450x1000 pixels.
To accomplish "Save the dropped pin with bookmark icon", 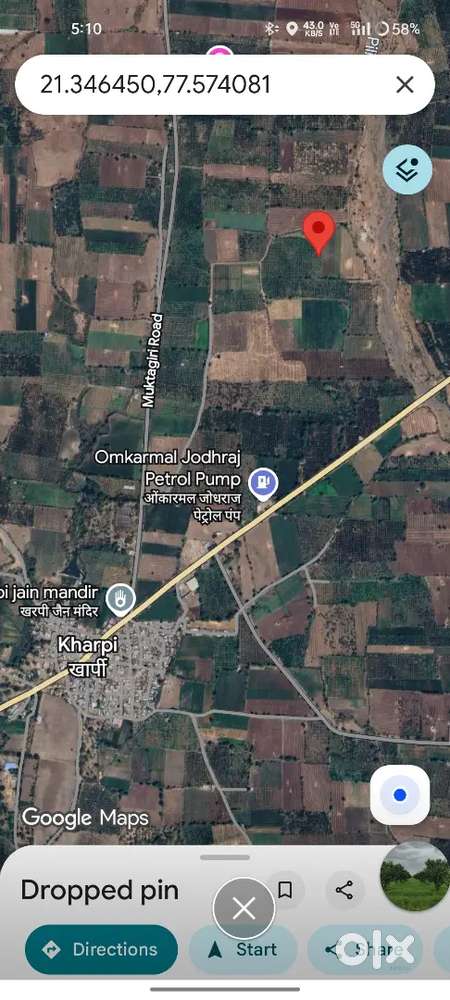I will pyautogui.click(x=286, y=890).
